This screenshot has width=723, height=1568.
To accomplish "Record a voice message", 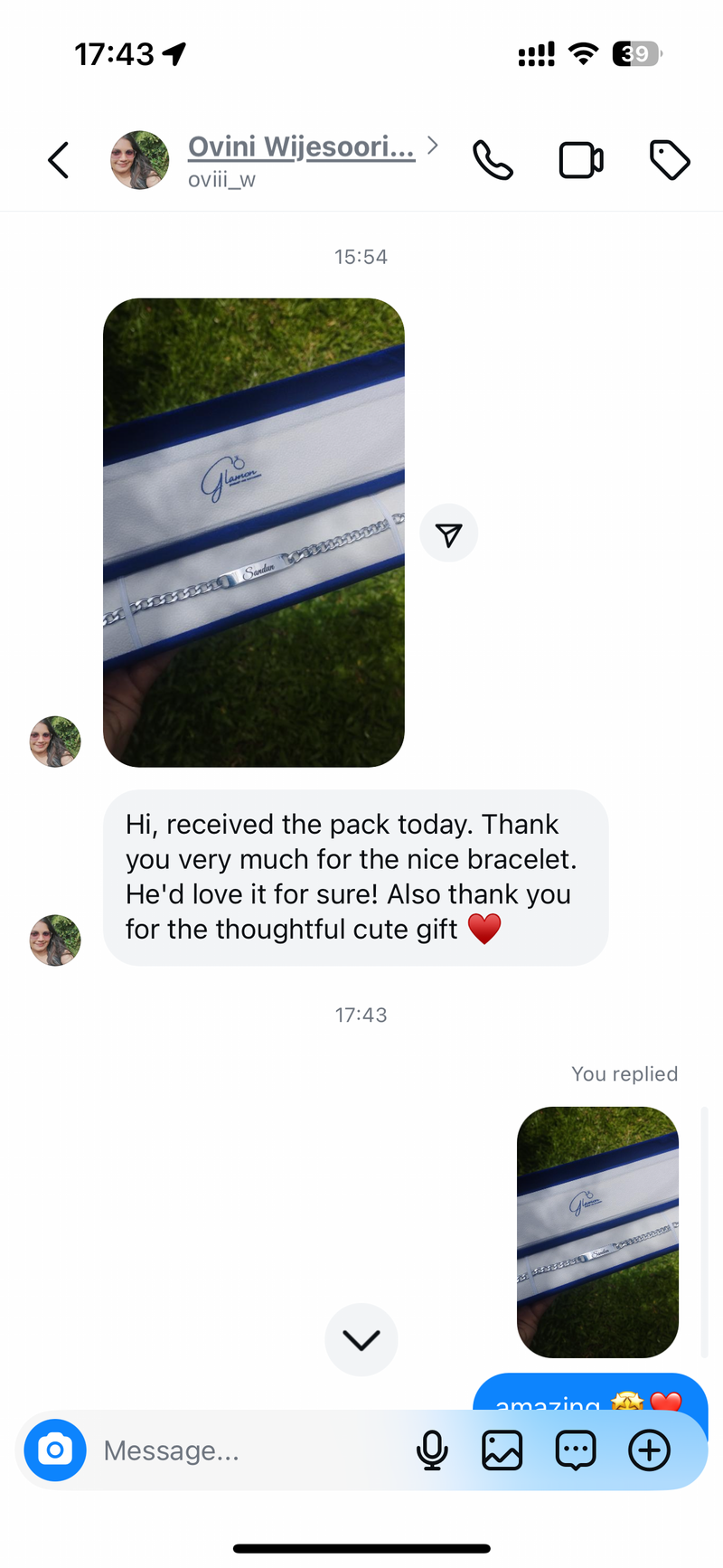I will 432,1450.
